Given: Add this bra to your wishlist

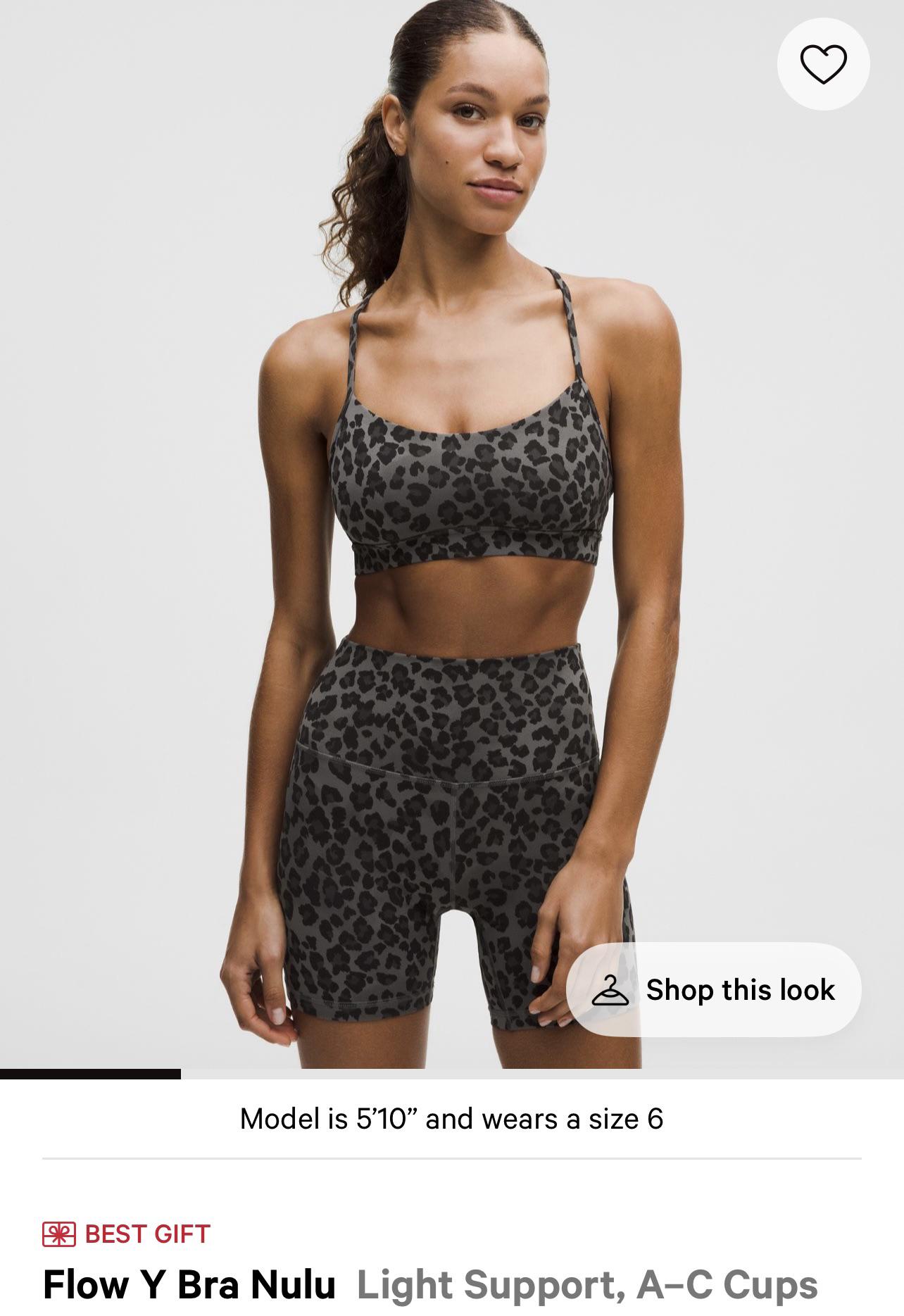Looking at the screenshot, I should pos(823,64).
